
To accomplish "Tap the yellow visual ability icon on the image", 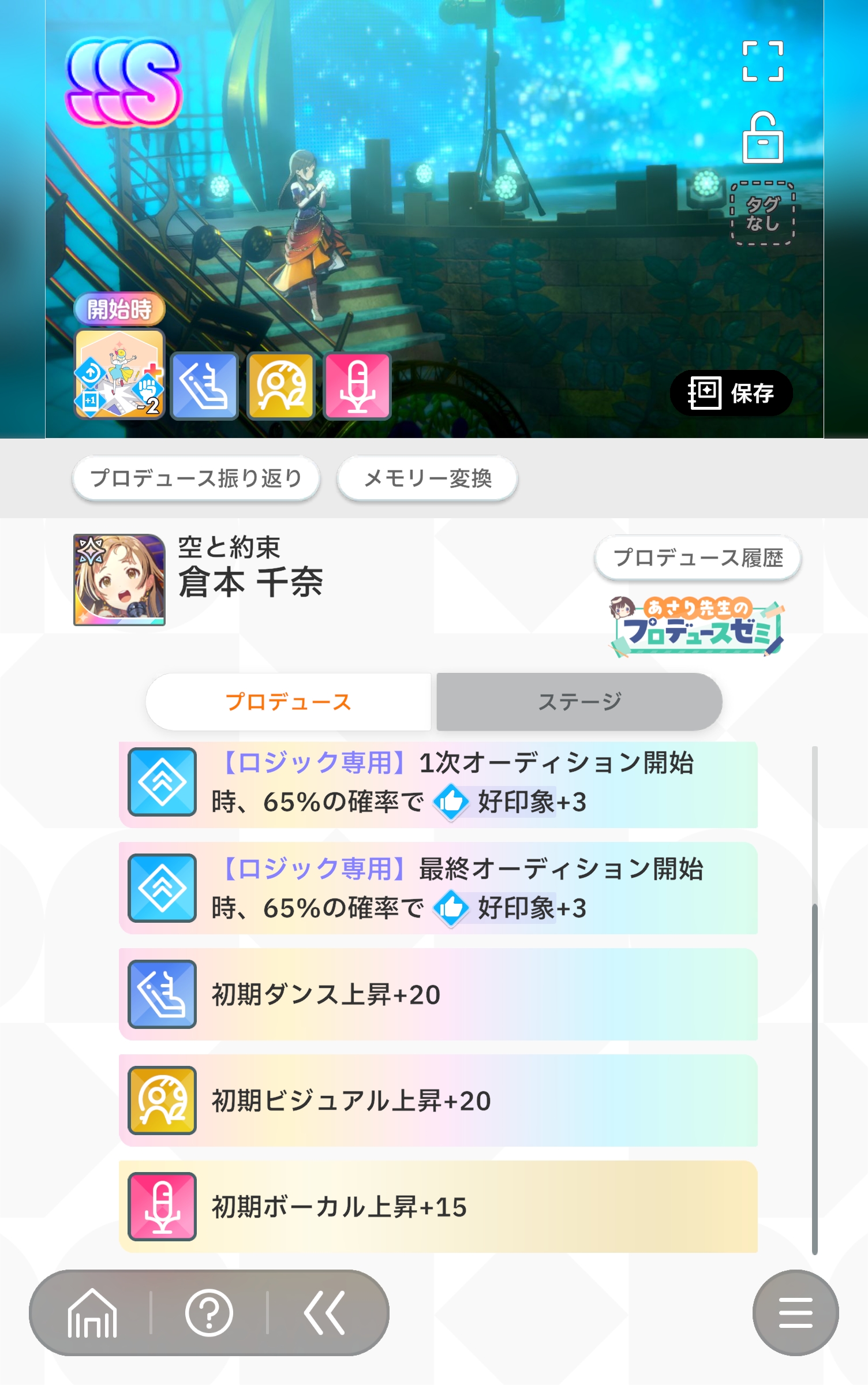I will 280,385.
